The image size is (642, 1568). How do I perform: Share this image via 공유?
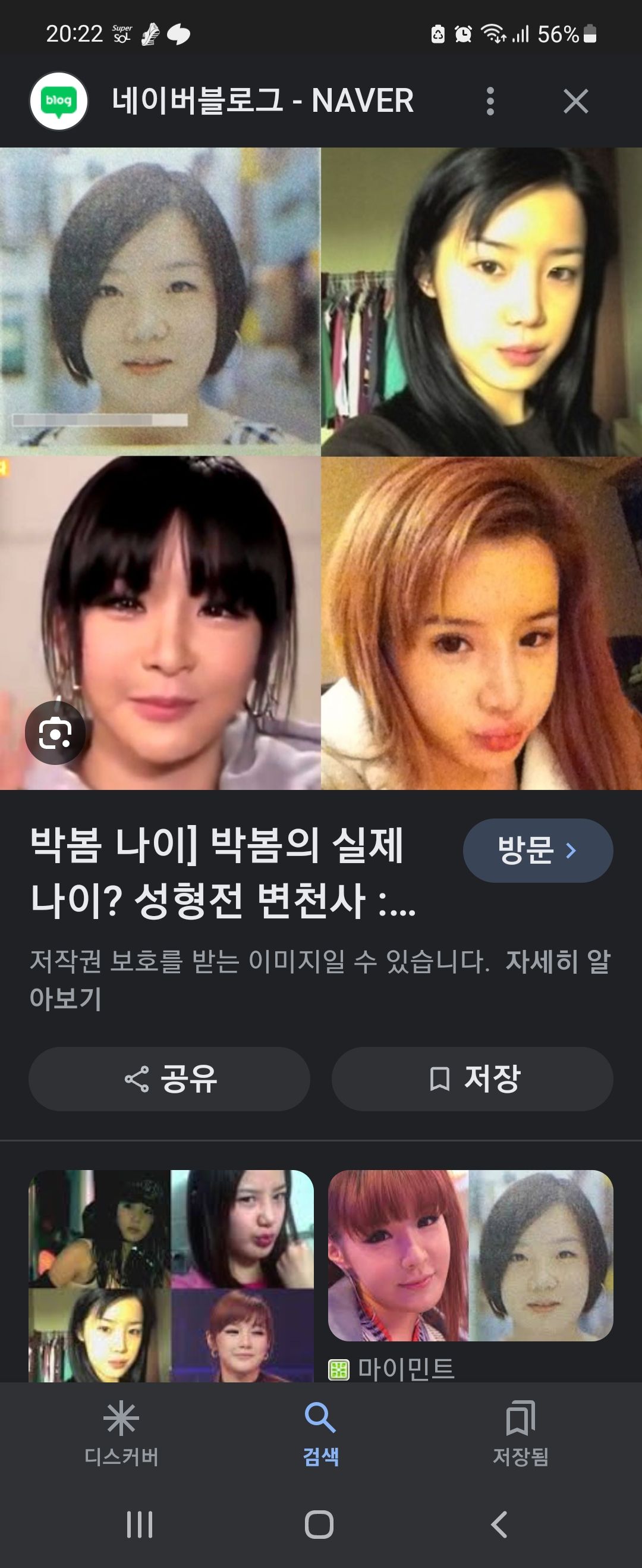click(169, 1079)
